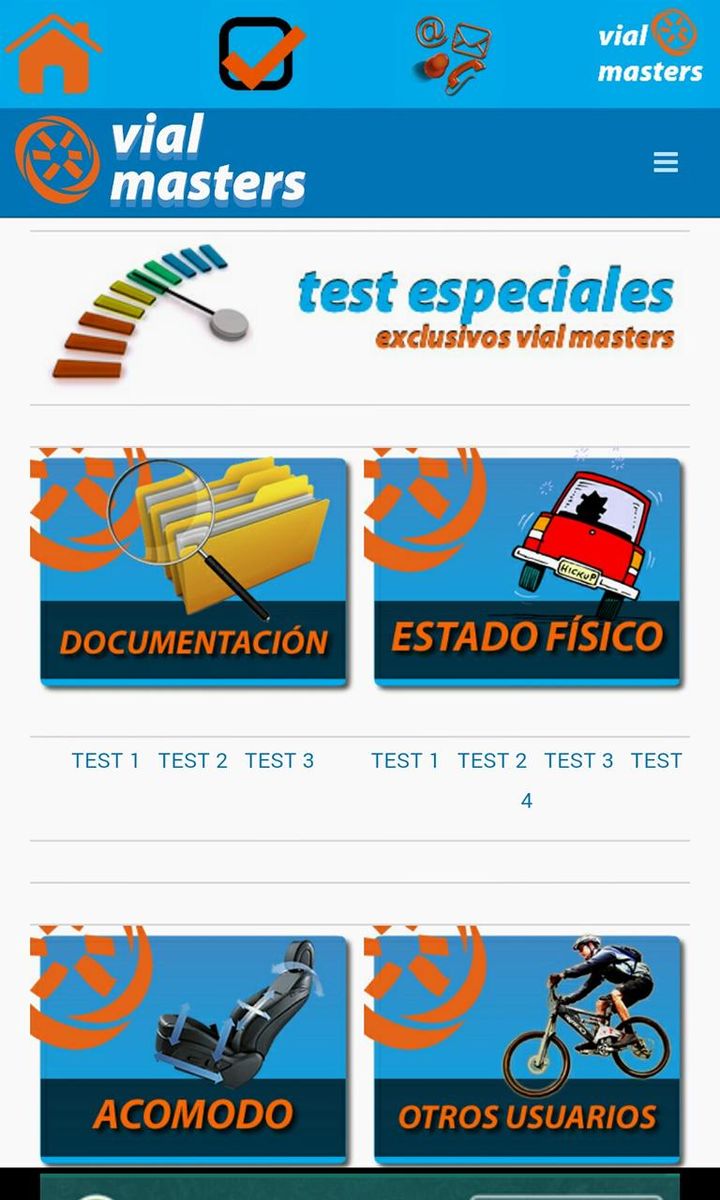Open the contact icon with email and phone symbols
Screen dimensions: 720x1200
coord(449,52)
